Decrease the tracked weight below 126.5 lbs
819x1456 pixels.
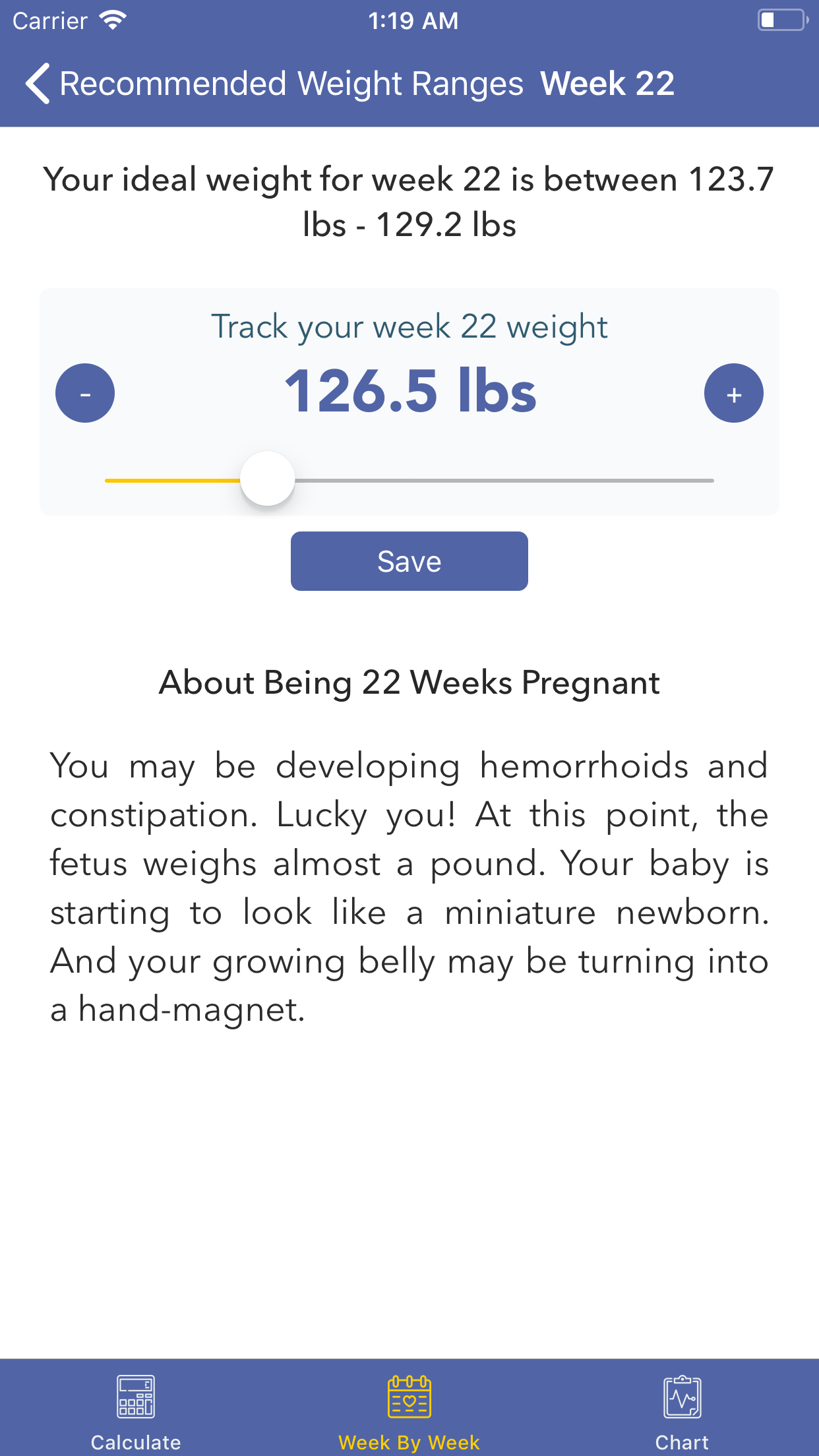click(x=84, y=392)
